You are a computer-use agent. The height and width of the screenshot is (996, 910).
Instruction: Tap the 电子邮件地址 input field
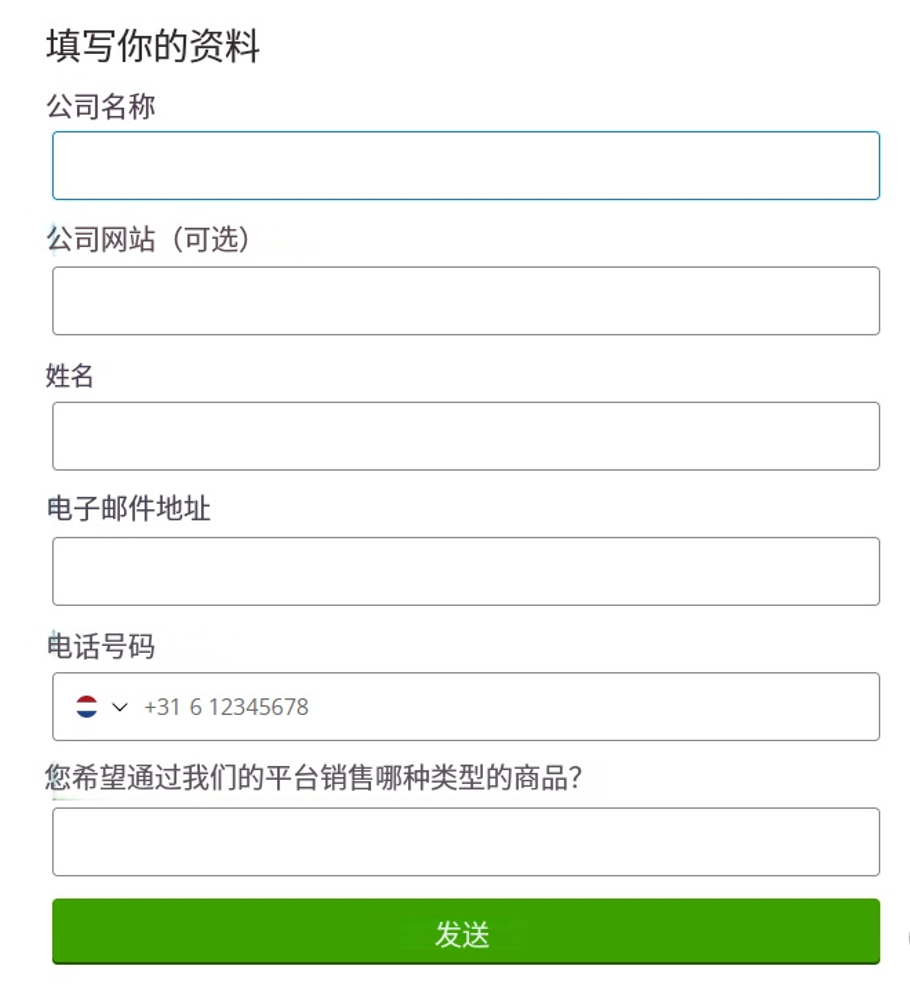click(x=466, y=571)
